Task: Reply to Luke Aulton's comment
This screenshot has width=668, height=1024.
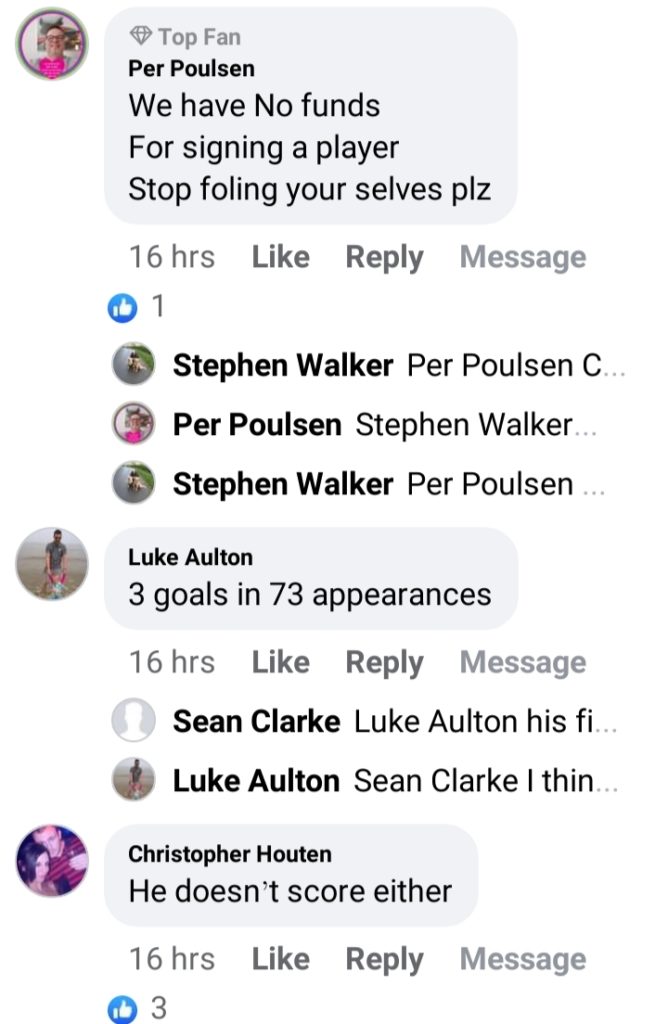Action: [384, 662]
